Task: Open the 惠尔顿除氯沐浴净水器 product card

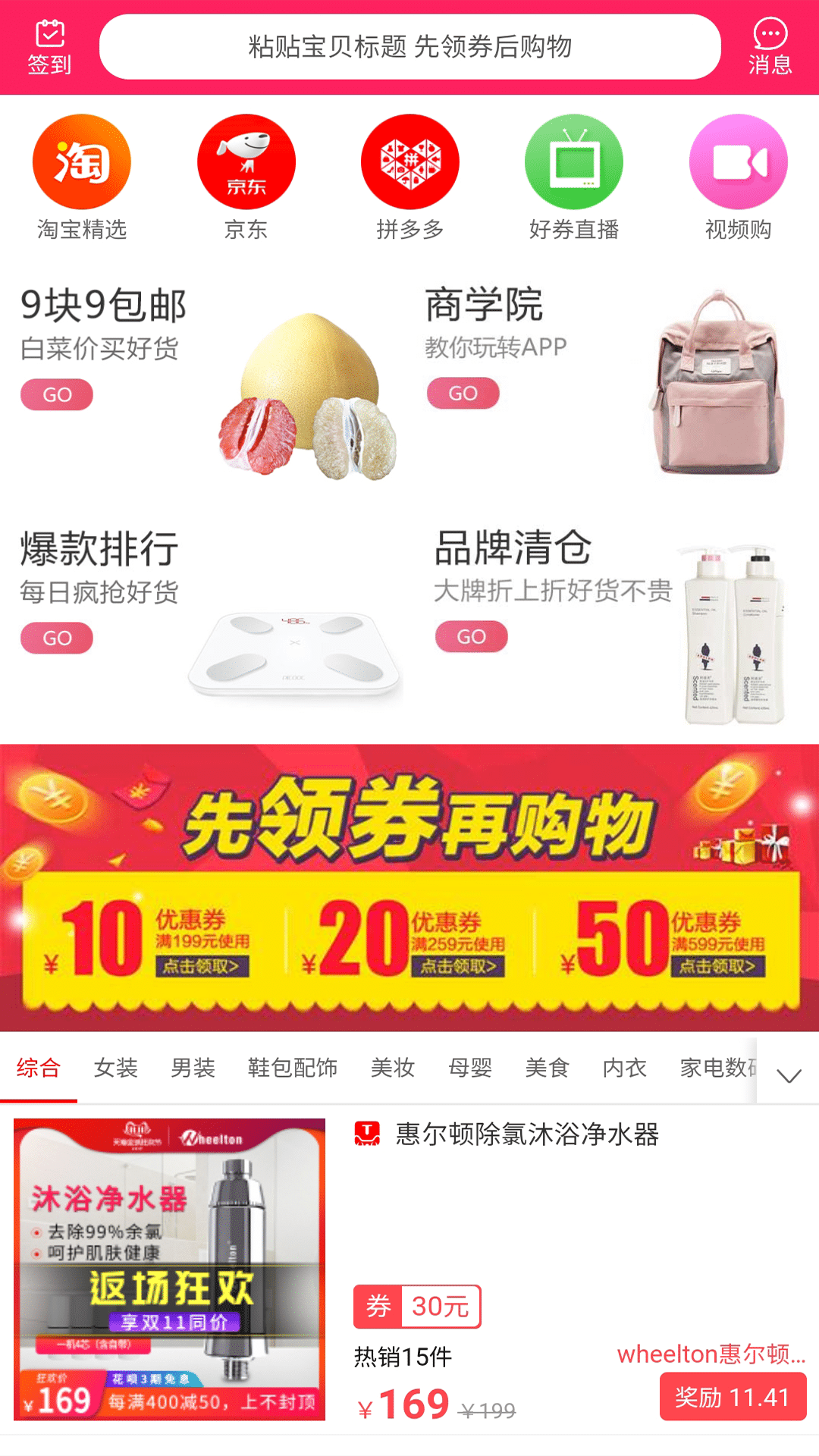Action: 409,1269
